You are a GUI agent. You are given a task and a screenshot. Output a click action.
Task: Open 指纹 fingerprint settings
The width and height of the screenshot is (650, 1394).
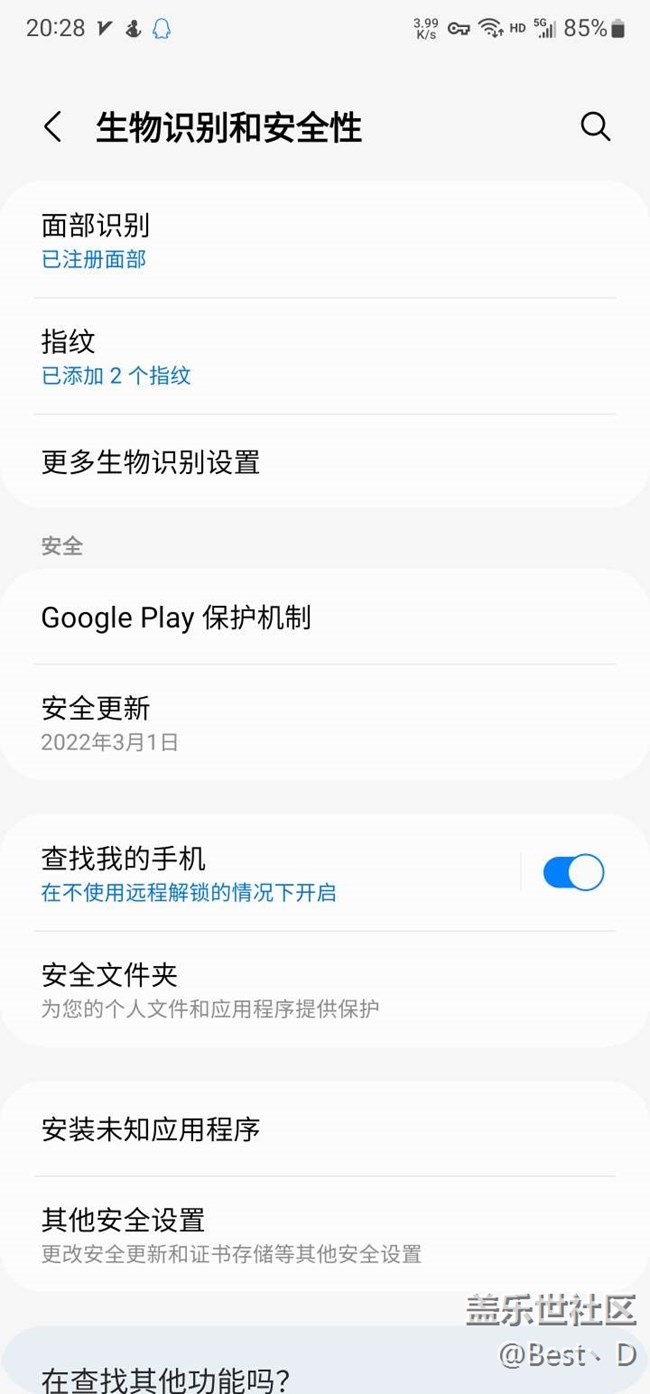pyautogui.click(x=324, y=357)
